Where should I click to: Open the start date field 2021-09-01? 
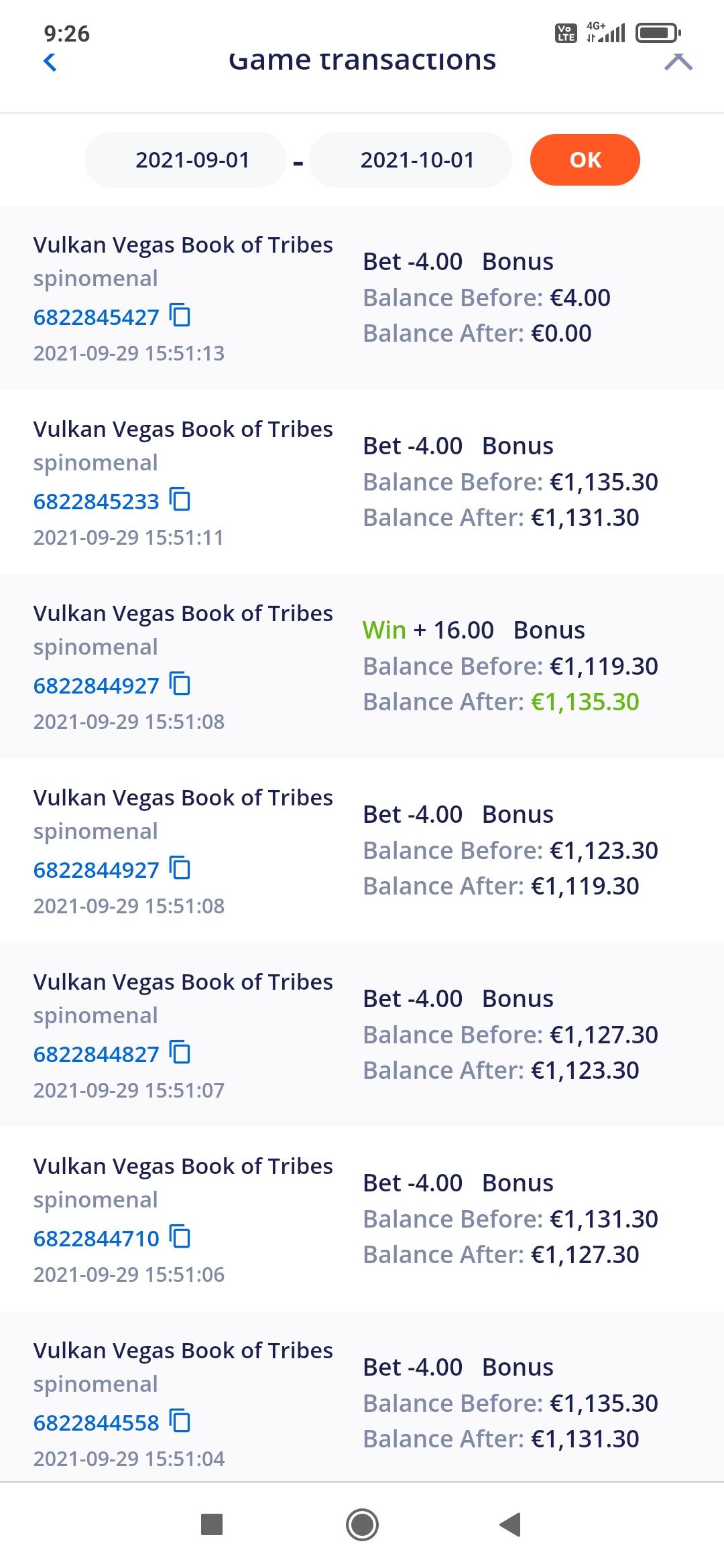192,160
